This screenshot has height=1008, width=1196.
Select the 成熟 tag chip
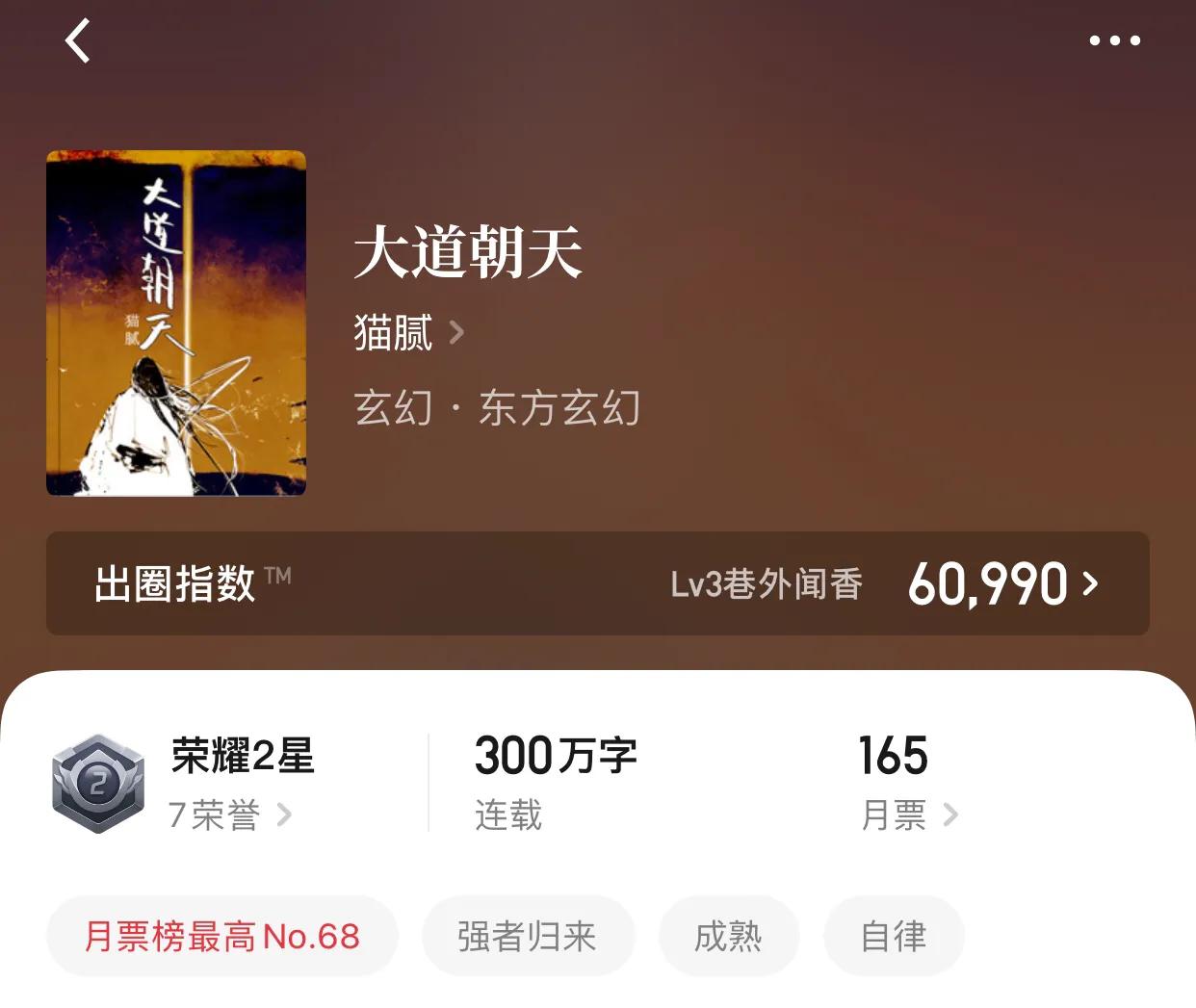(x=728, y=936)
